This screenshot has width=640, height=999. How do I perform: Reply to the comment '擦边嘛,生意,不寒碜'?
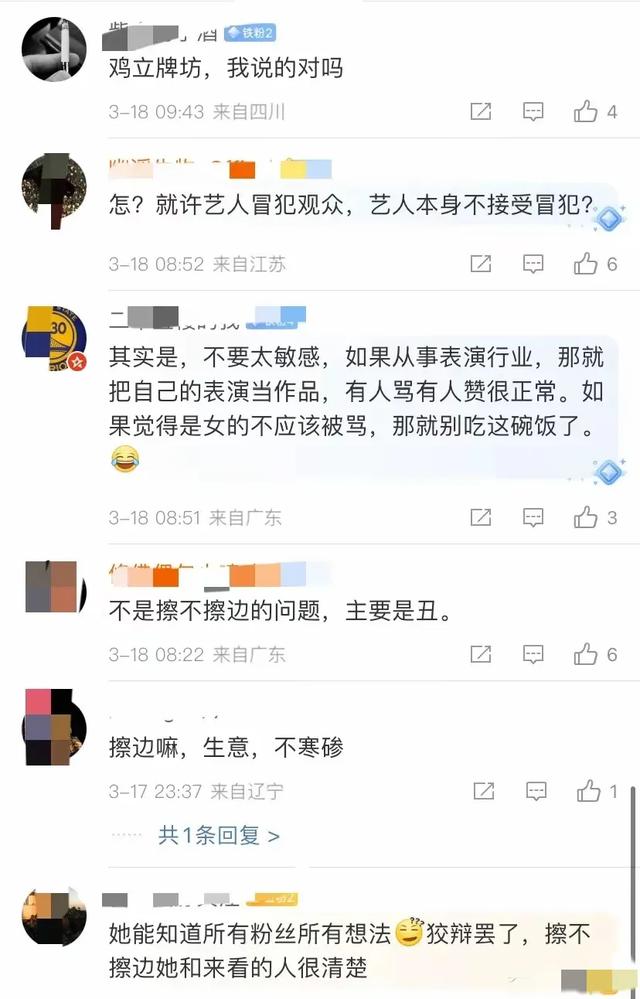tap(536, 791)
